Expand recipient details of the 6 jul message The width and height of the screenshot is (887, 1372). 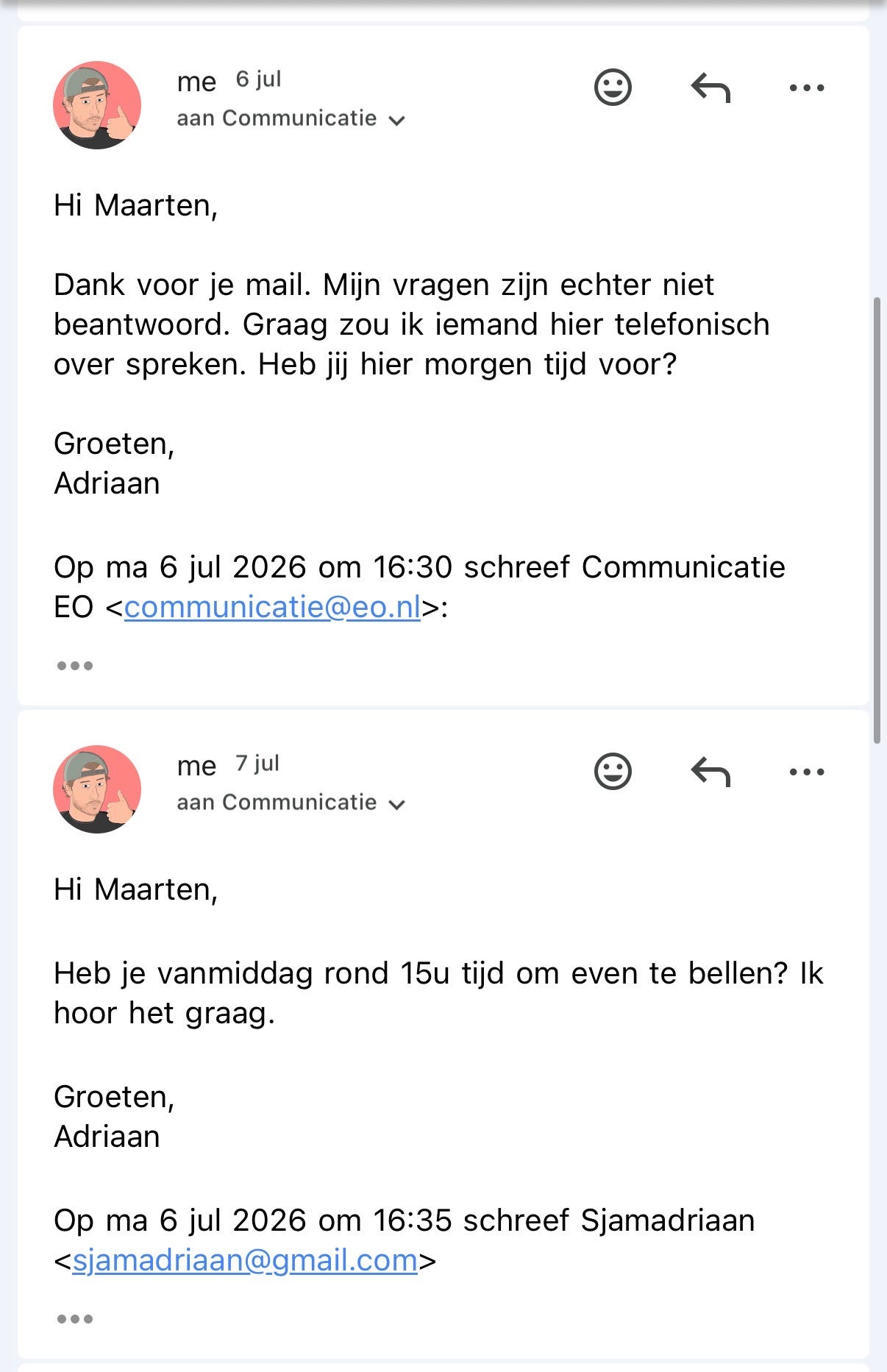[x=397, y=121]
